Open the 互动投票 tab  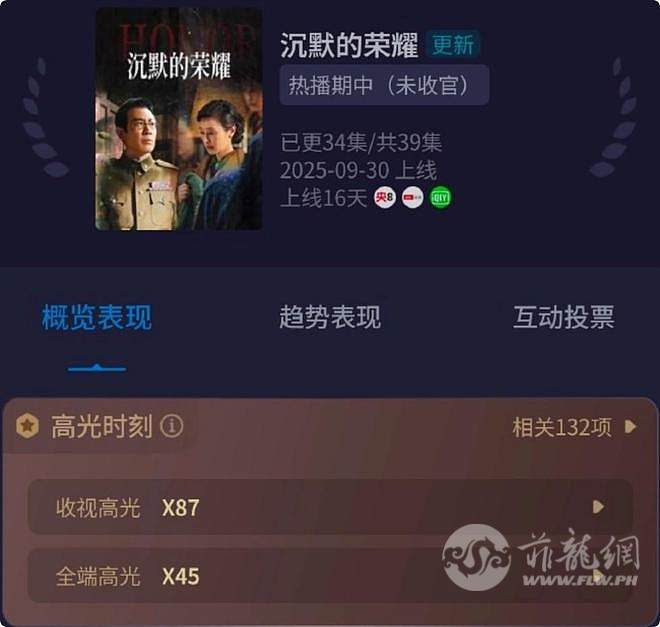563,318
